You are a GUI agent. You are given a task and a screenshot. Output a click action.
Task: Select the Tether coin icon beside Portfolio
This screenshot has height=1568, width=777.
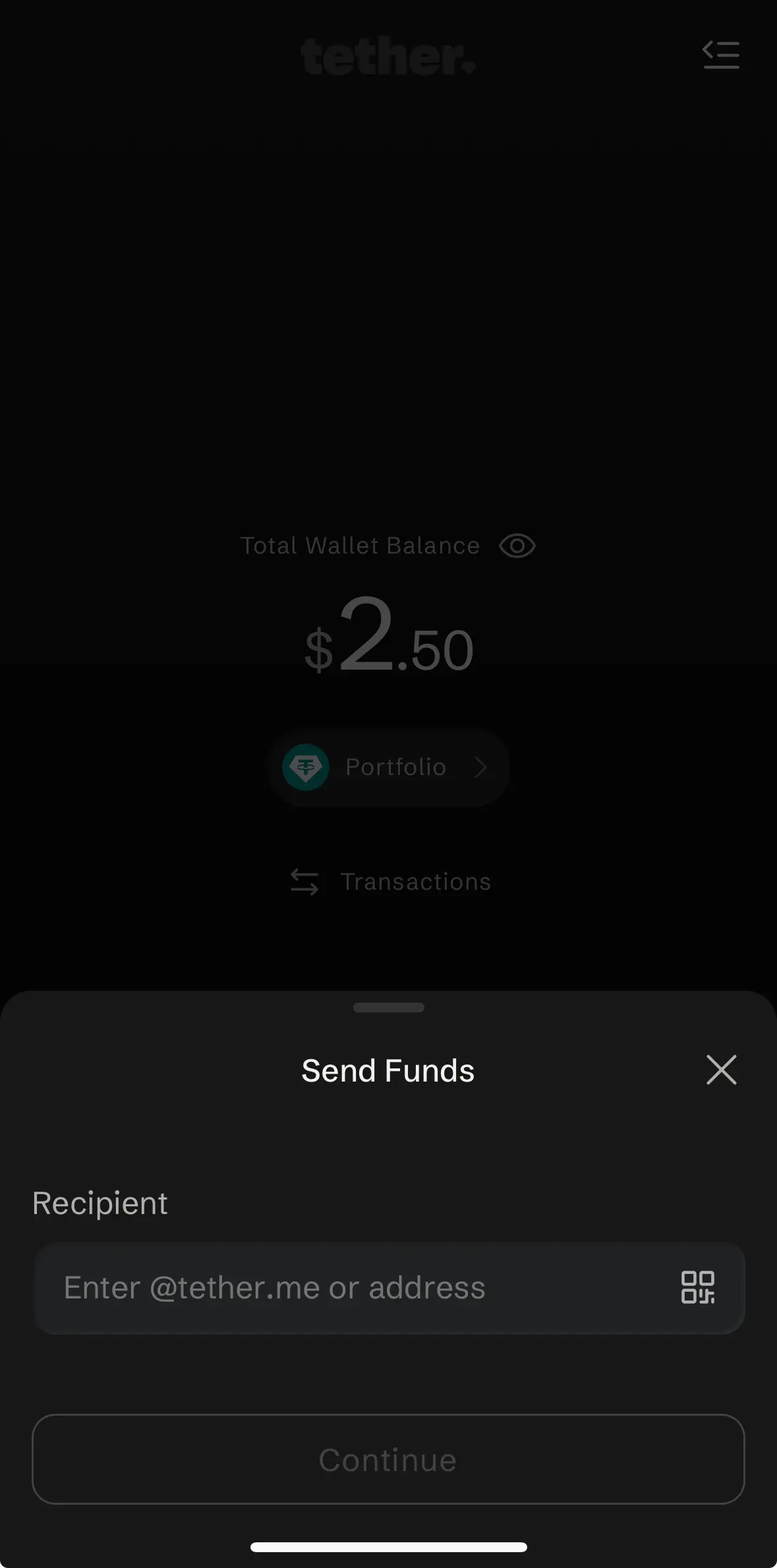[306, 767]
